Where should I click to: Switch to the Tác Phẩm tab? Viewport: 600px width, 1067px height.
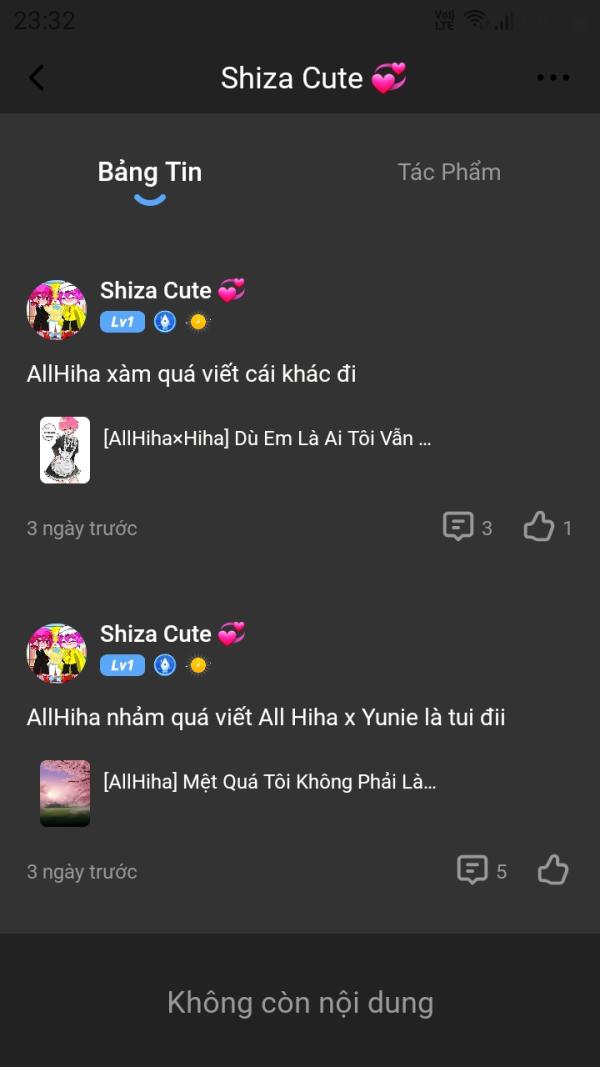point(449,172)
